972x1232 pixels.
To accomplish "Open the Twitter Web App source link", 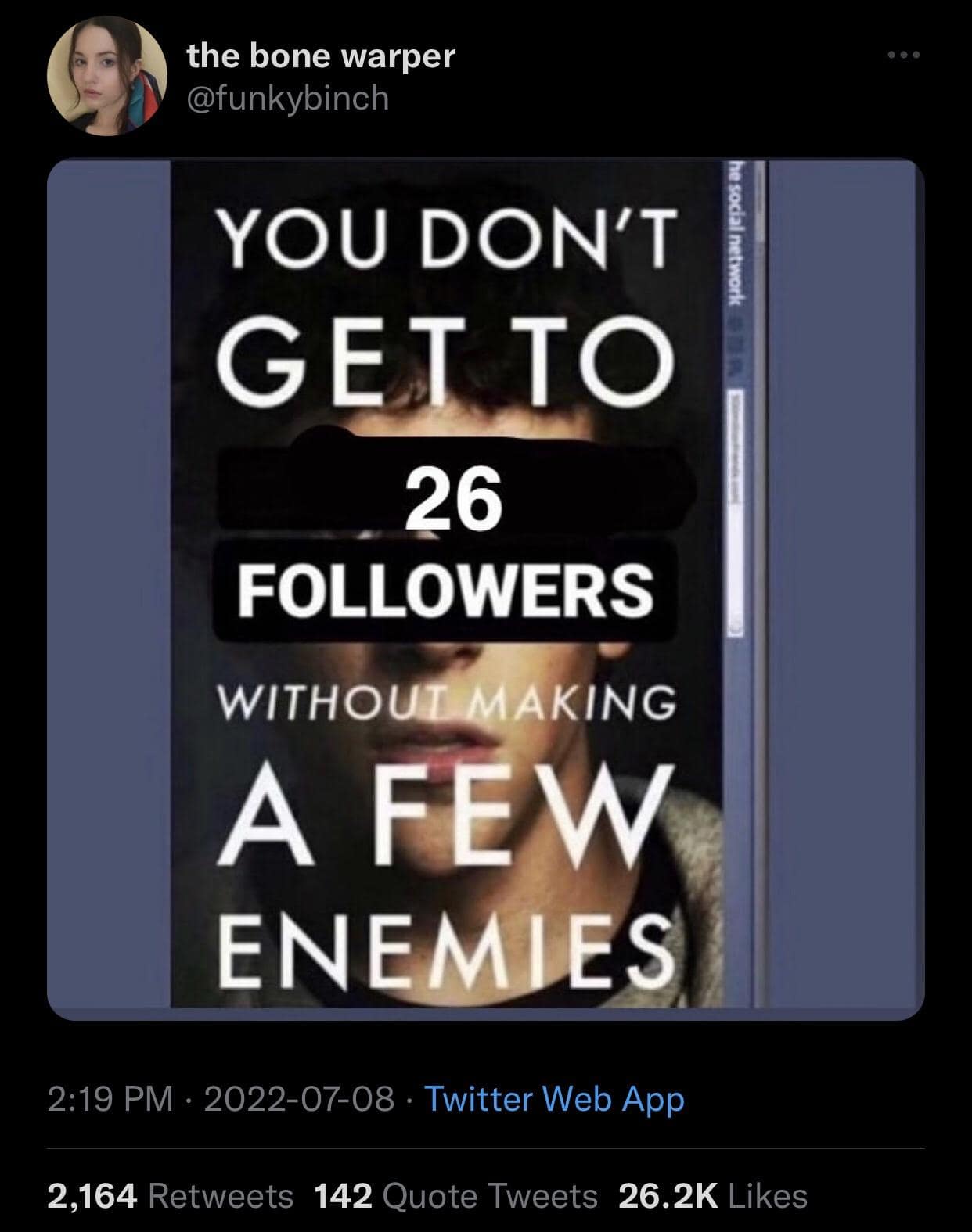I will pos(554,1099).
